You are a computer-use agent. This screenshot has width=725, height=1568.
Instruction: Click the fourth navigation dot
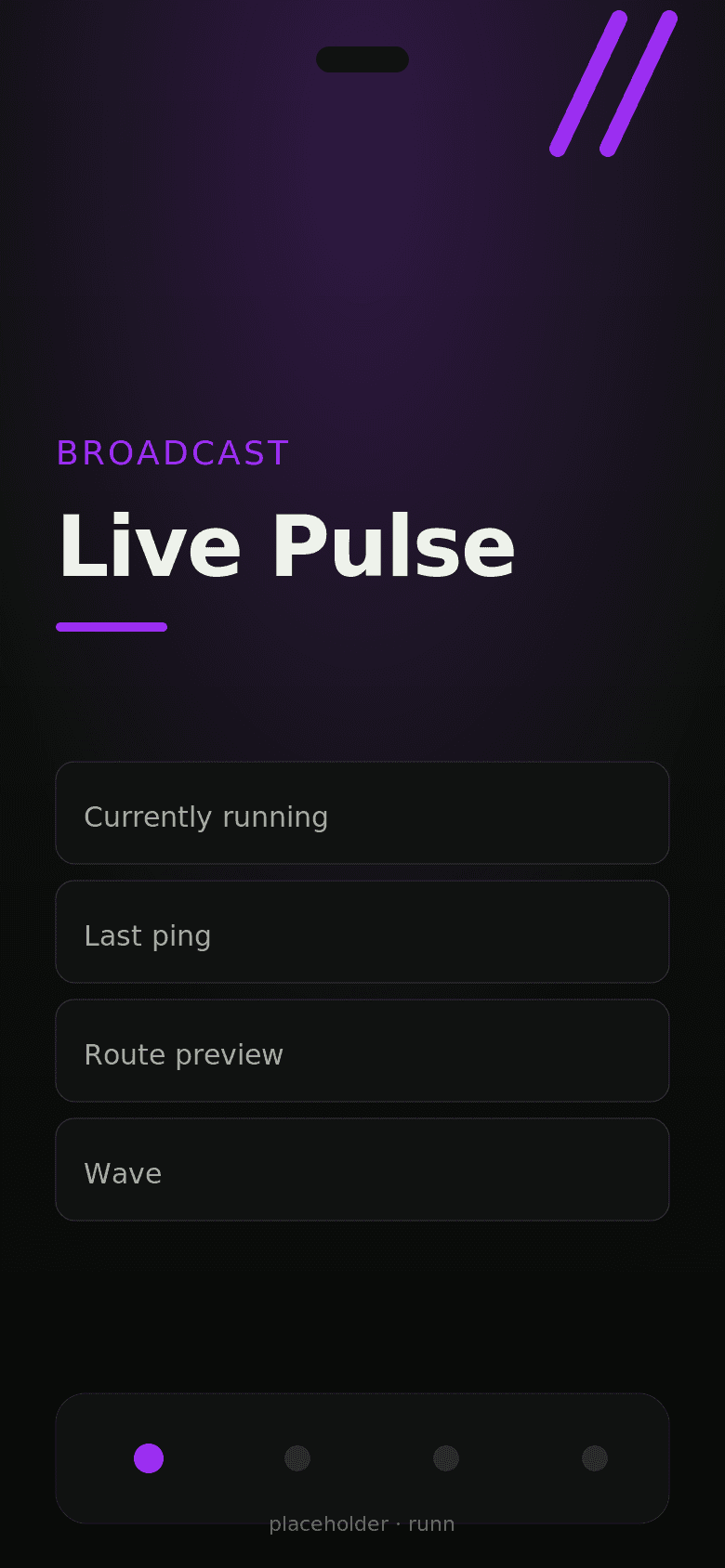595,1458
